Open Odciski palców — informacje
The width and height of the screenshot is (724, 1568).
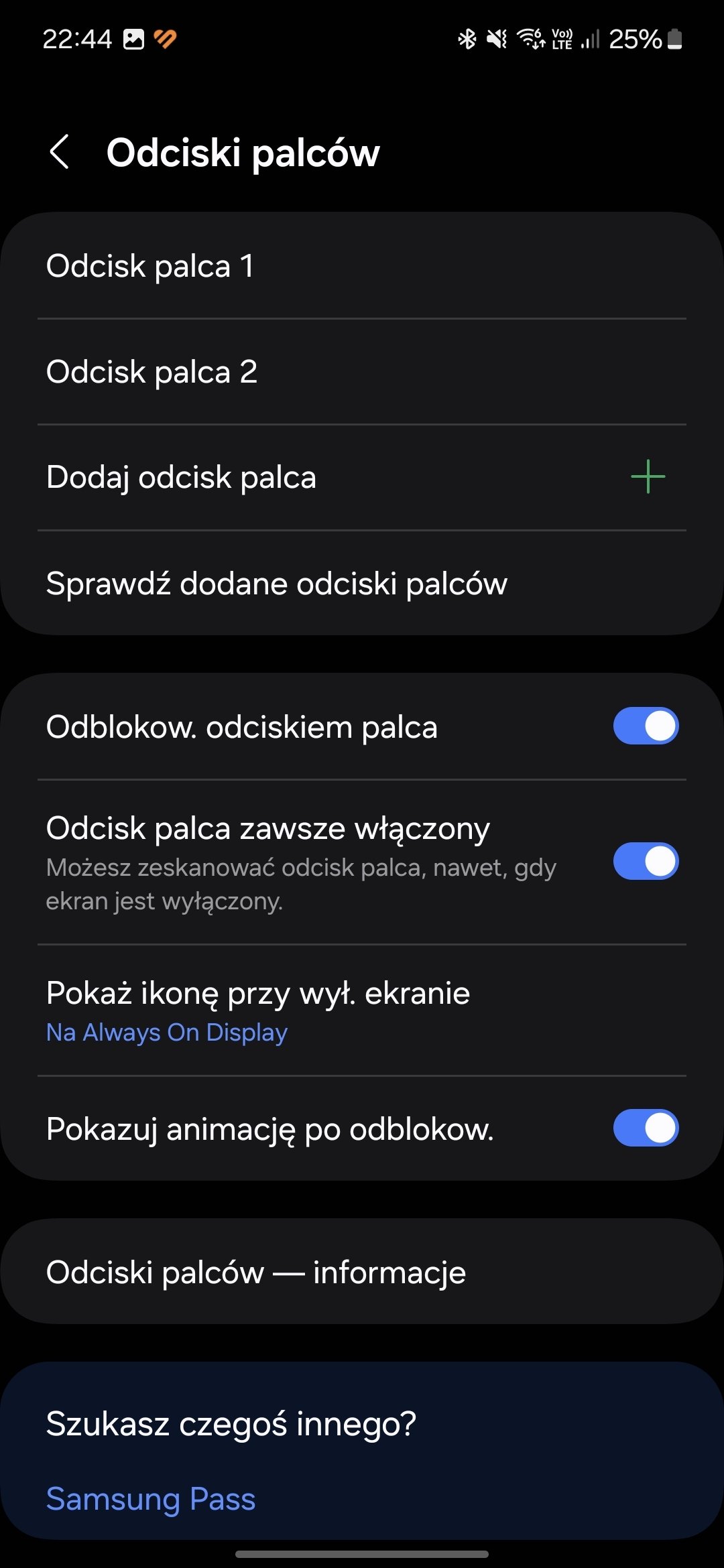click(x=362, y=1272)
